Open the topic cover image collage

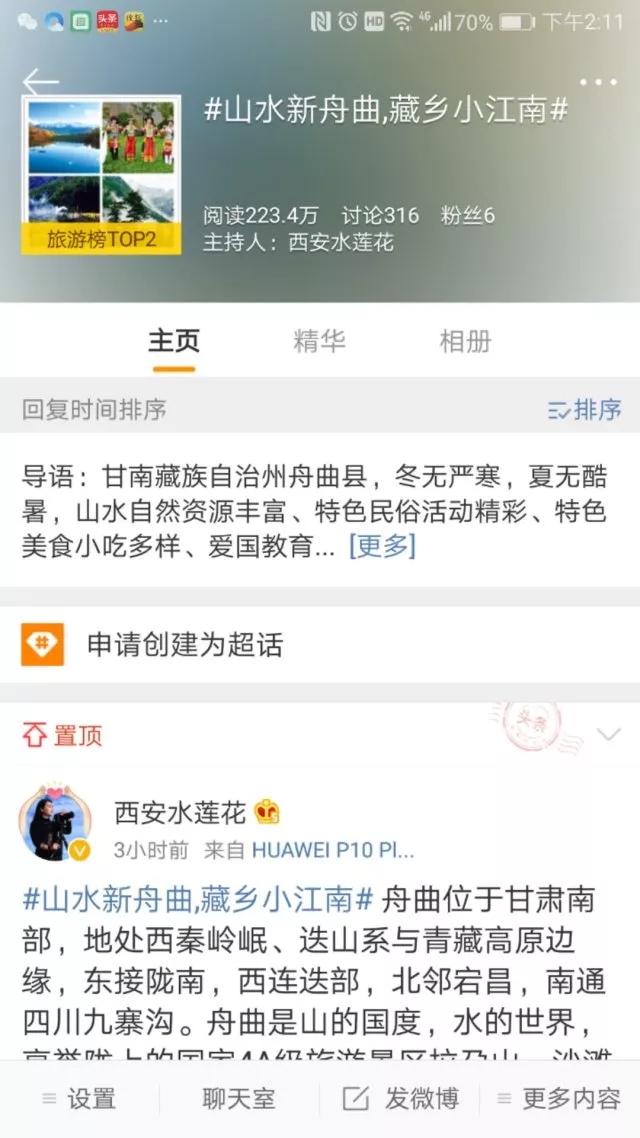point(101,175)
